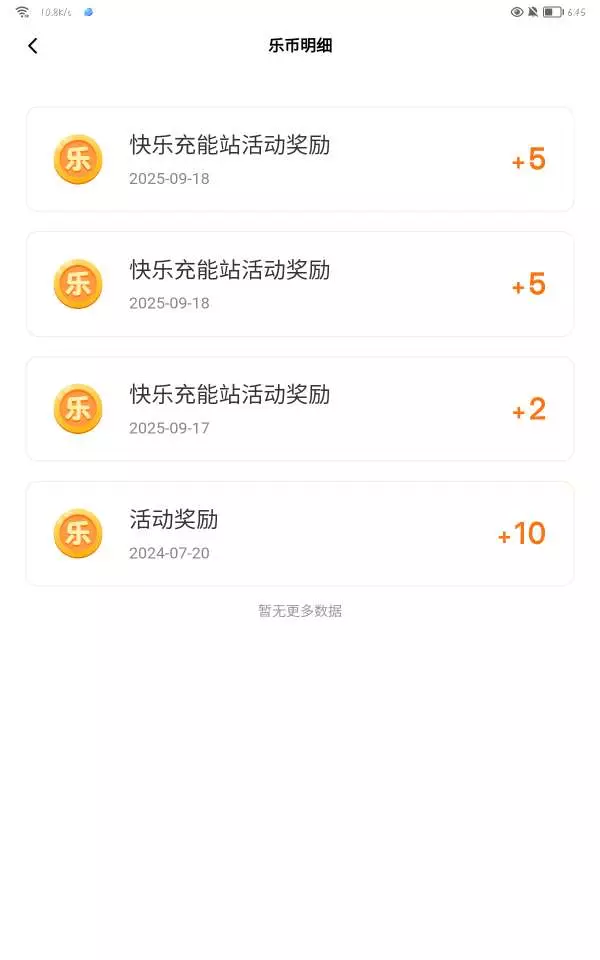Go back from the 乐币明细 page
The height and width of the screenshot is (960, 600).
[33, 46]
